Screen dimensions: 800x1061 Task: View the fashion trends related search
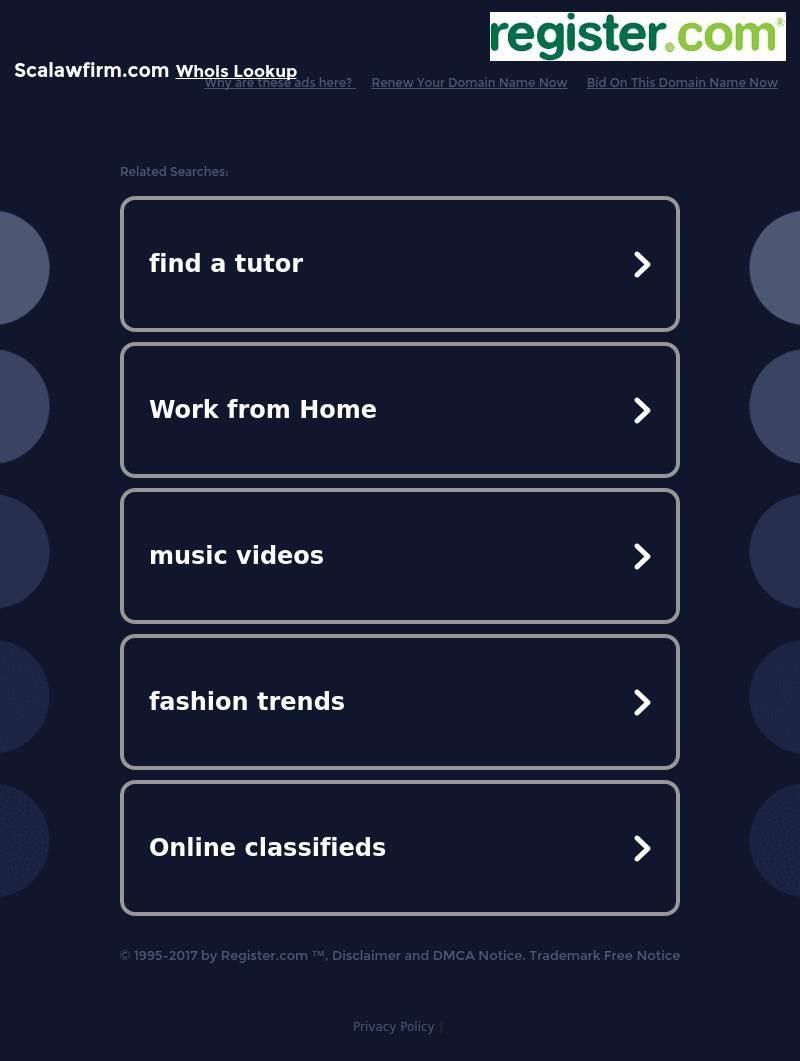coord(400,702)
